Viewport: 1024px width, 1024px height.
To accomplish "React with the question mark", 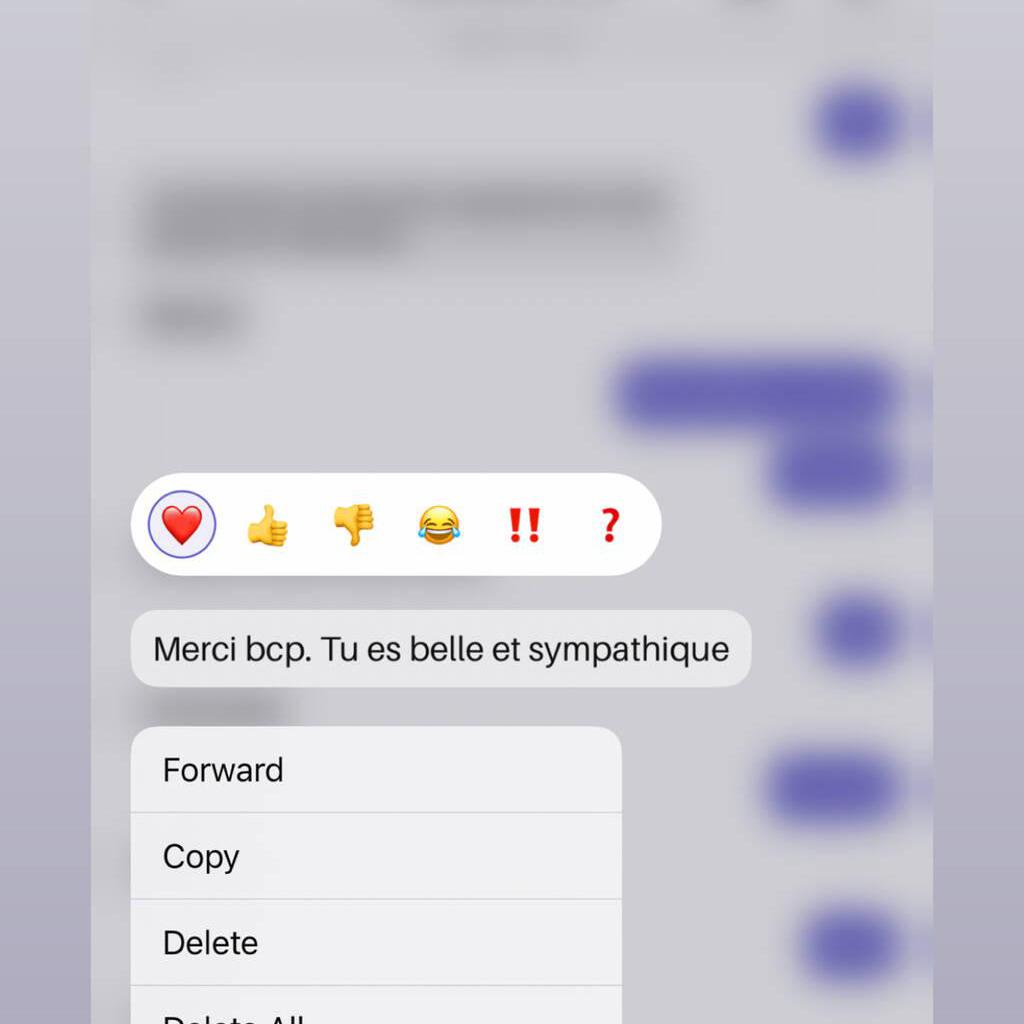I will (609, 525).
